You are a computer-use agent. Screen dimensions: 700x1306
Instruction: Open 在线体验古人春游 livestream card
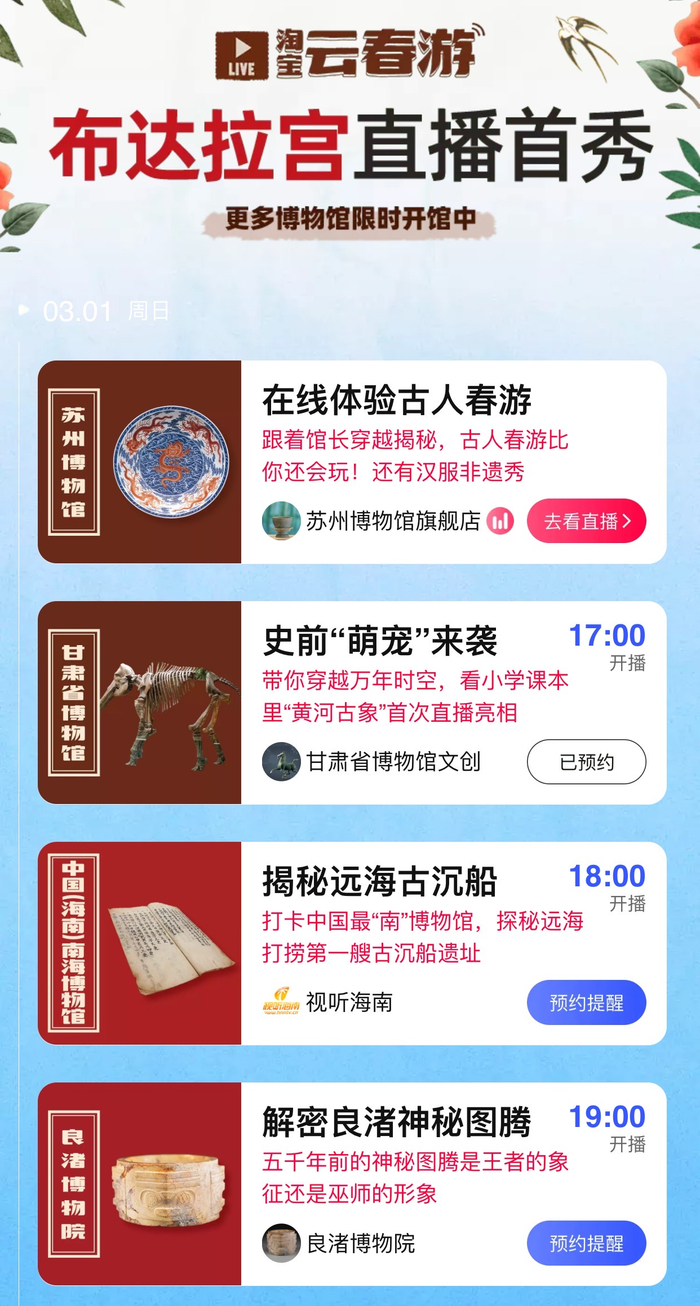tap(352, 462)
